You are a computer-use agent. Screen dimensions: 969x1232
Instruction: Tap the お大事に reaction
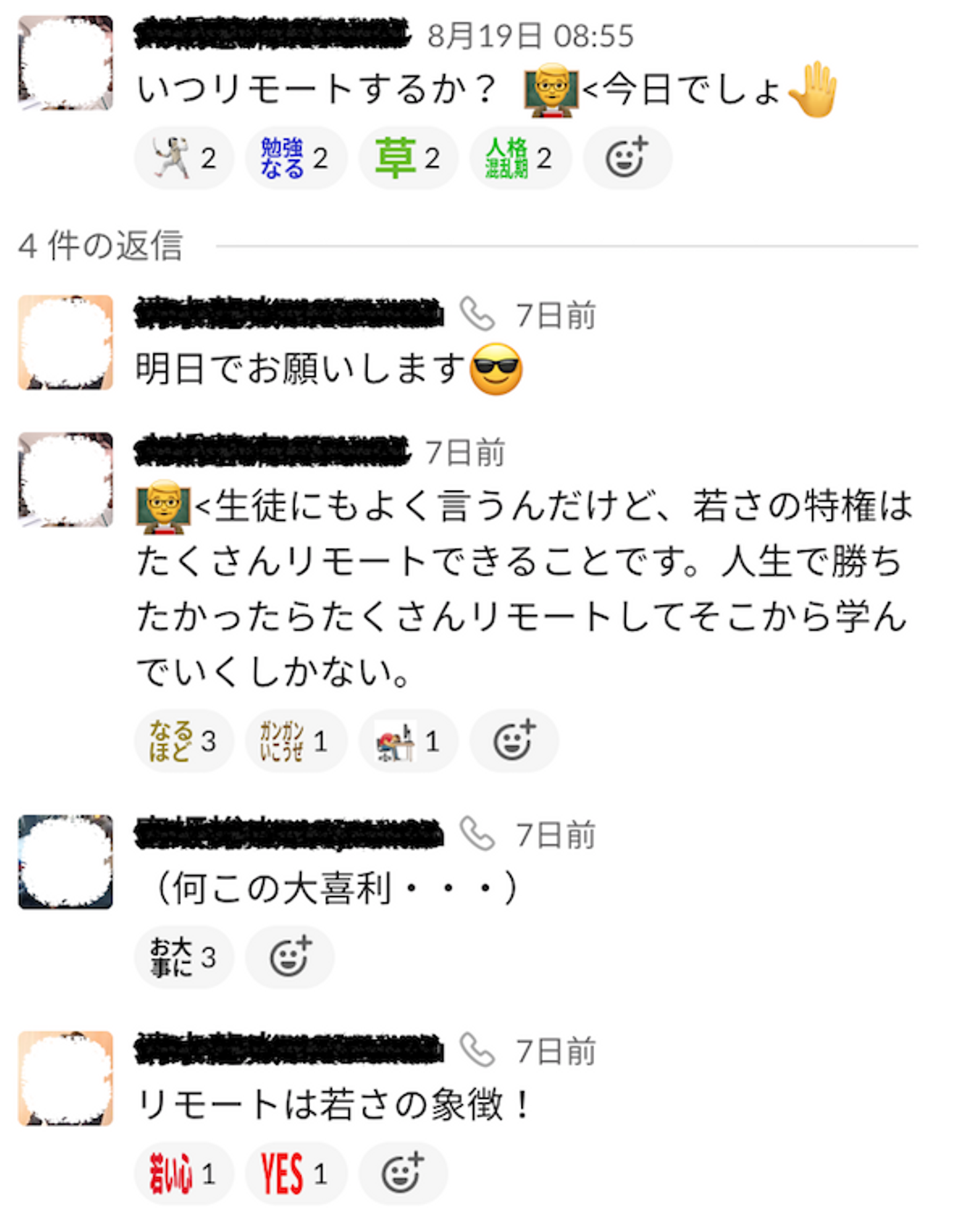[184, 957]
